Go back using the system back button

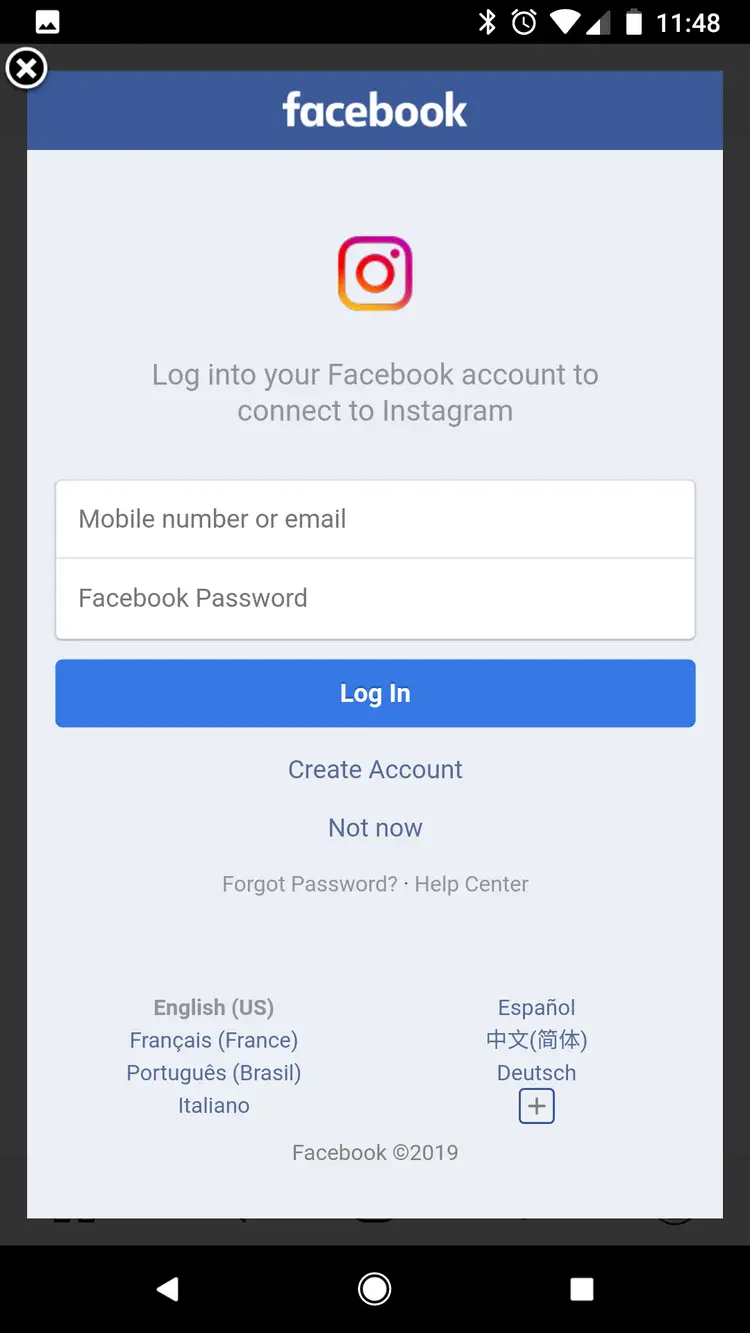click(x=168, y=1289)
